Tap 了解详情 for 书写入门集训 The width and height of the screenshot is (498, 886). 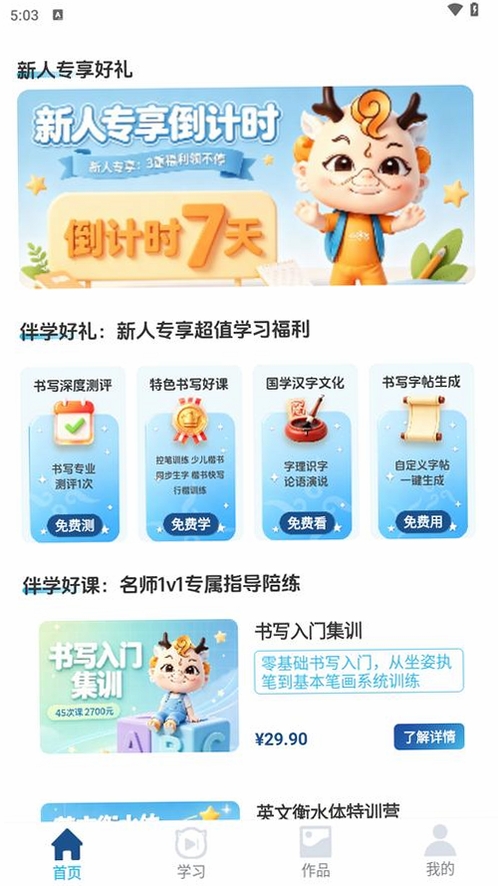(429, 737)
